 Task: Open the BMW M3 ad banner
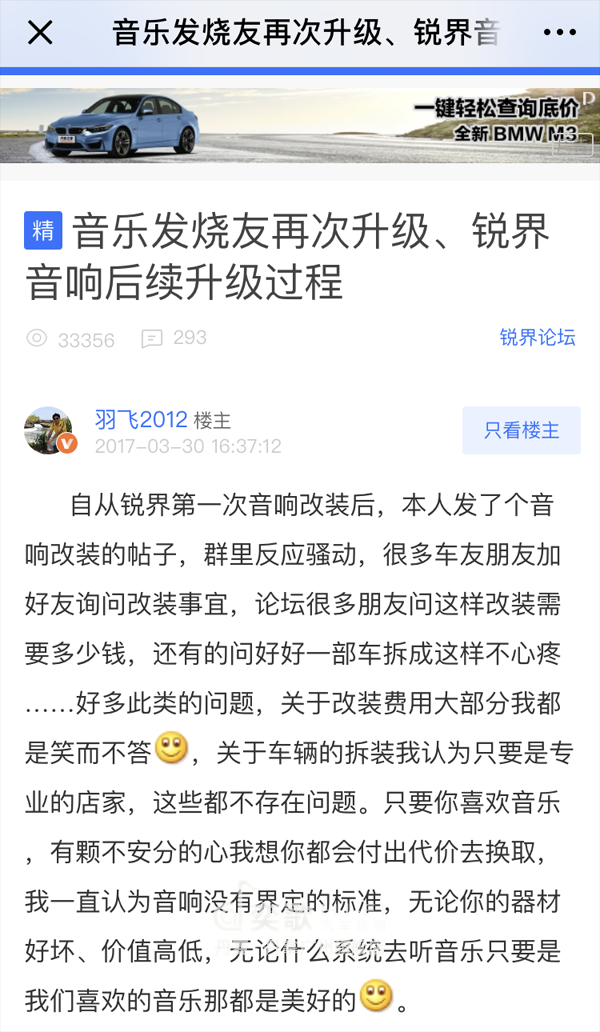coord(300,126)
